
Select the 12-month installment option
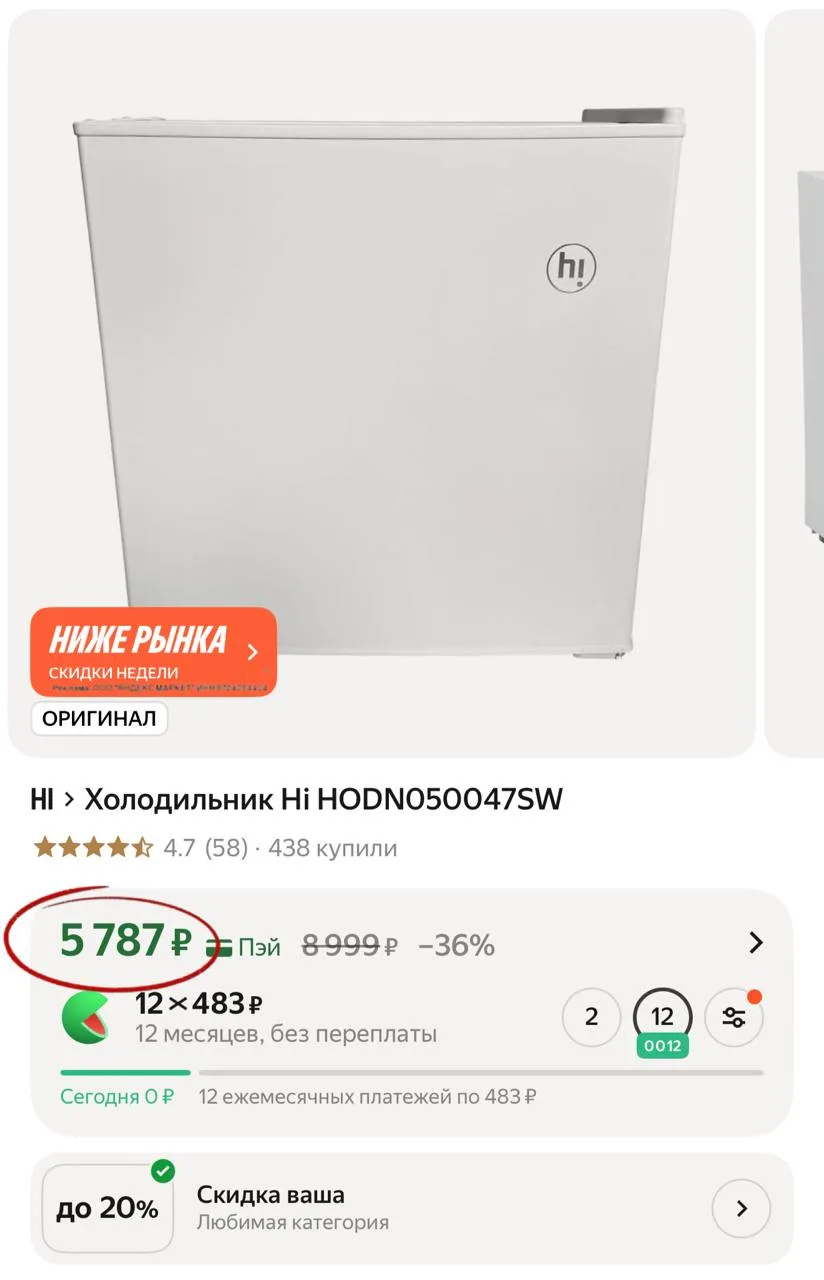[x=662, y=1017]
